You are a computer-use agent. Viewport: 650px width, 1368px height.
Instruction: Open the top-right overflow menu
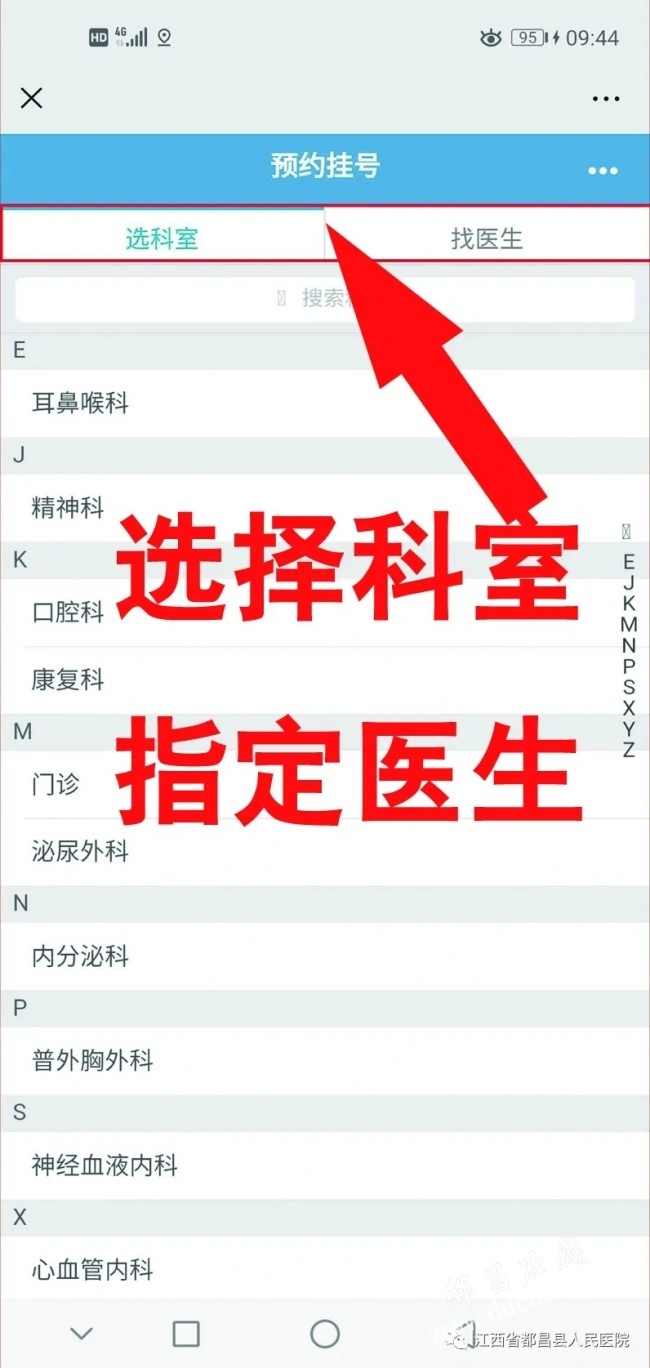tap(606, 98)
